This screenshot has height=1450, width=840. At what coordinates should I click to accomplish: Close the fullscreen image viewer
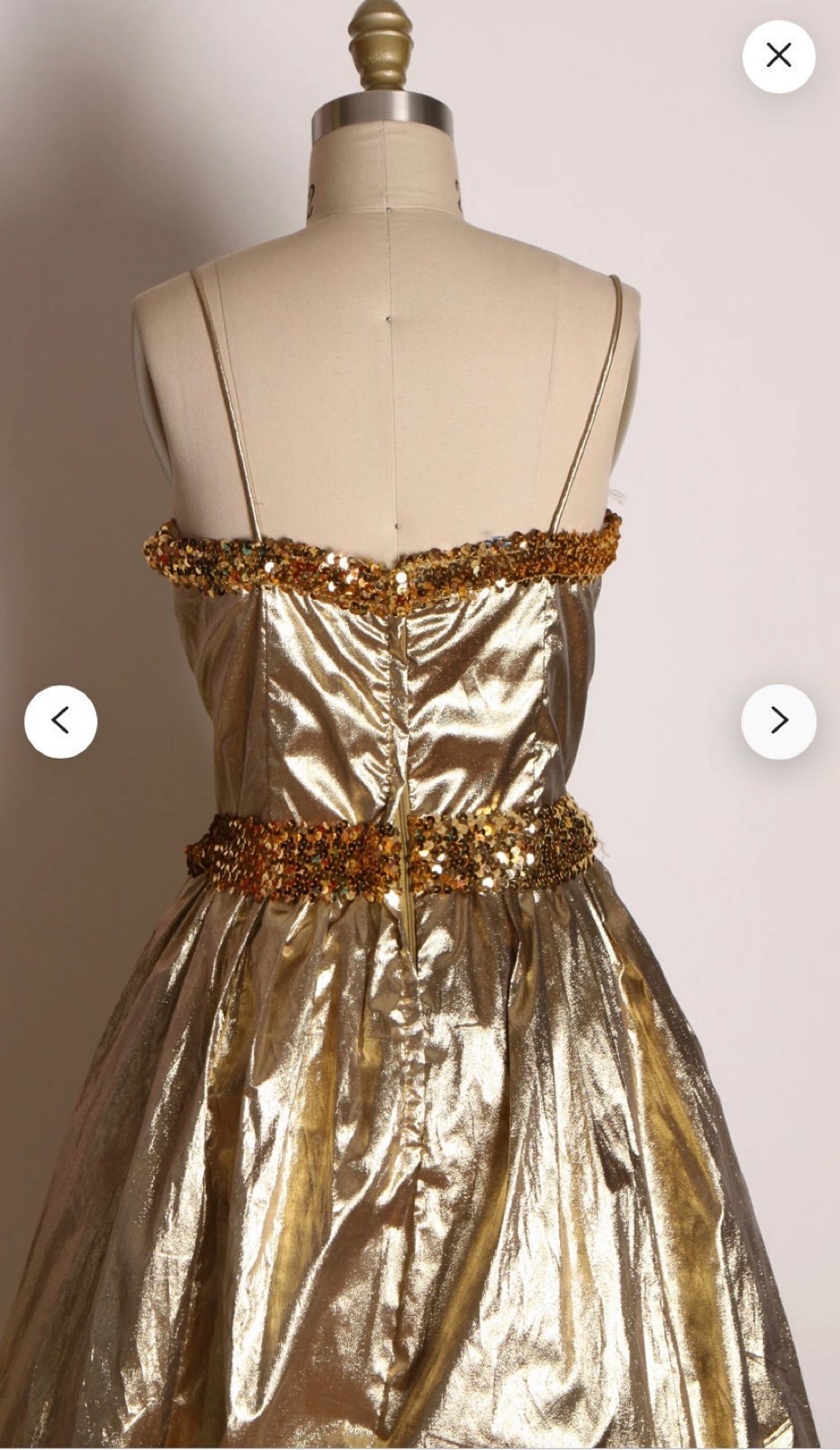pyautogui.click(x=778, y=56)
